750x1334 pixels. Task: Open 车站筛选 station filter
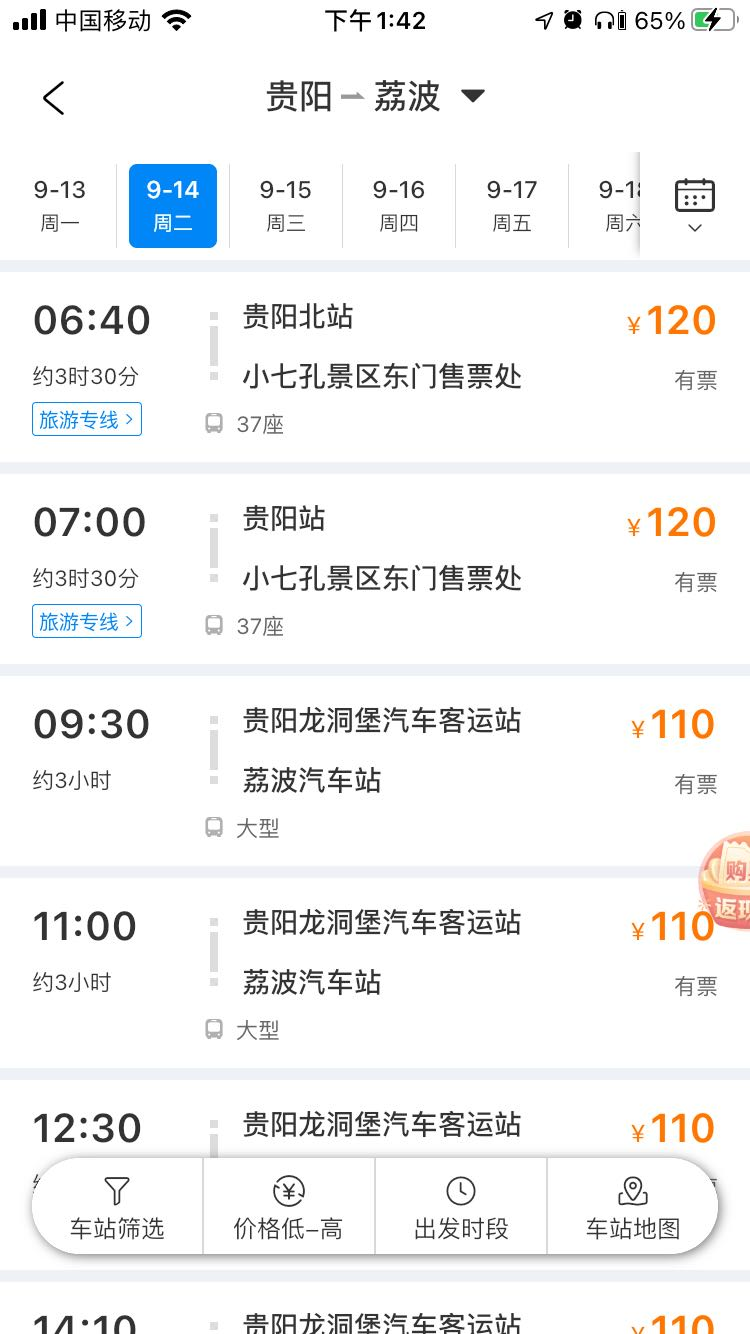point(117,1207)
